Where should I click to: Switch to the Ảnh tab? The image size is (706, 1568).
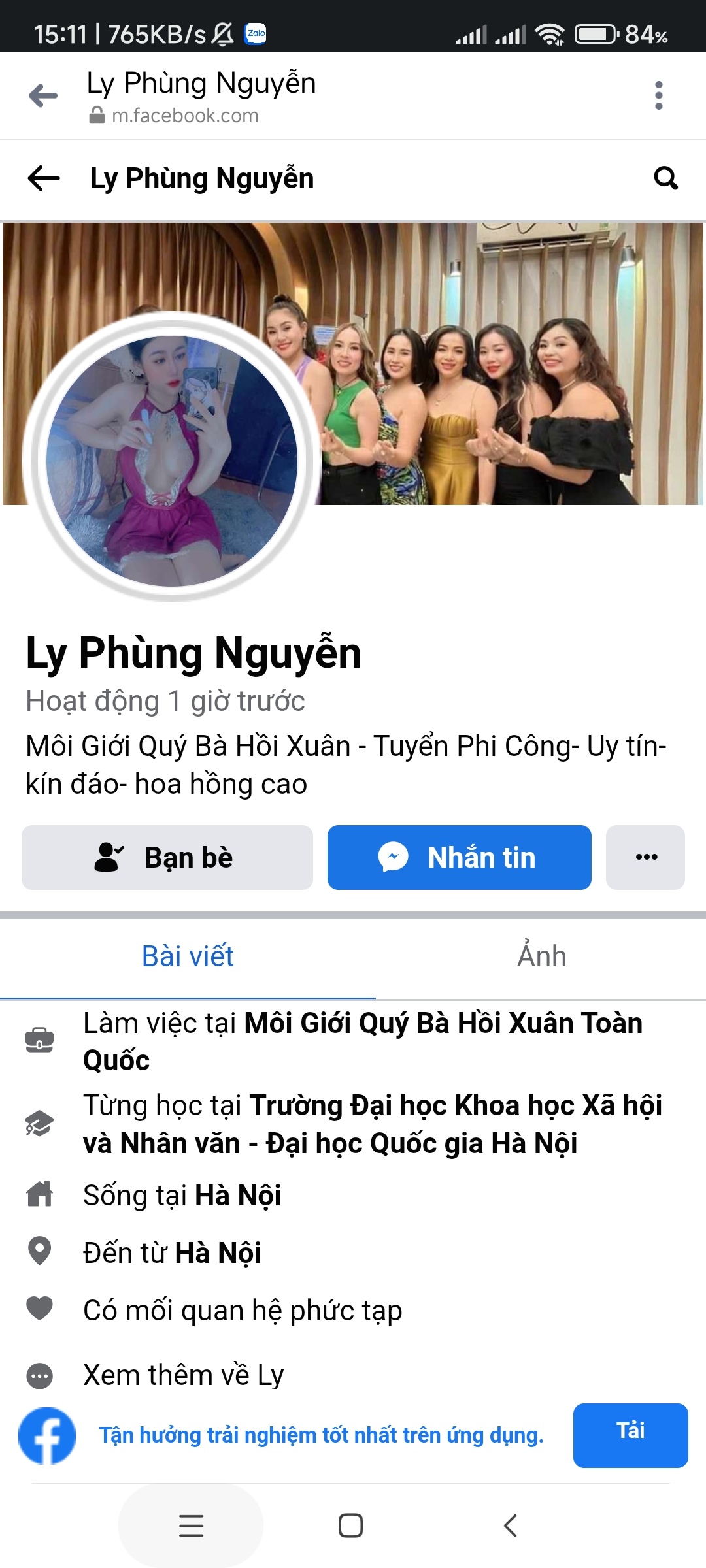tap(541, 956)
